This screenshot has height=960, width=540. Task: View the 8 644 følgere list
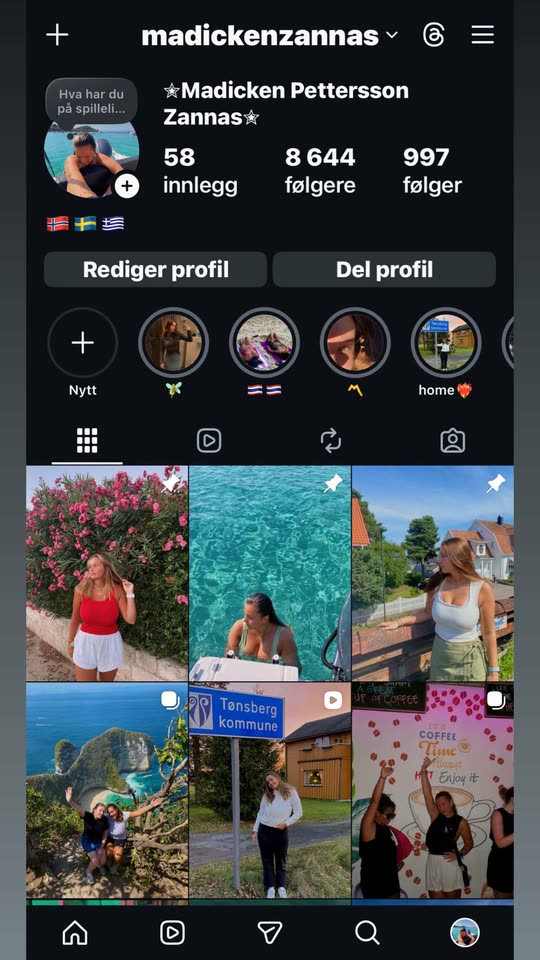click(320, 171)
